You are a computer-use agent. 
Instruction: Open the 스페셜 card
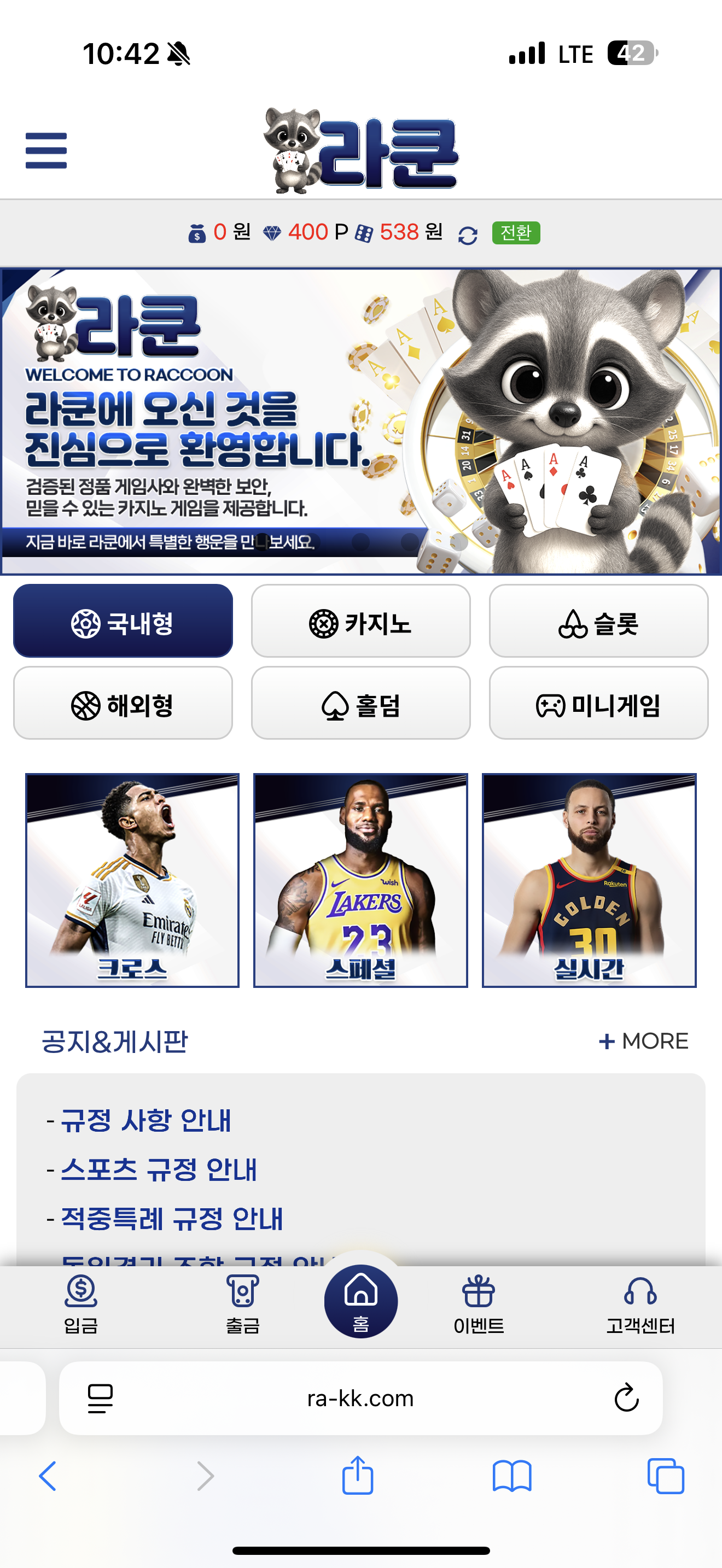(360, 880)
